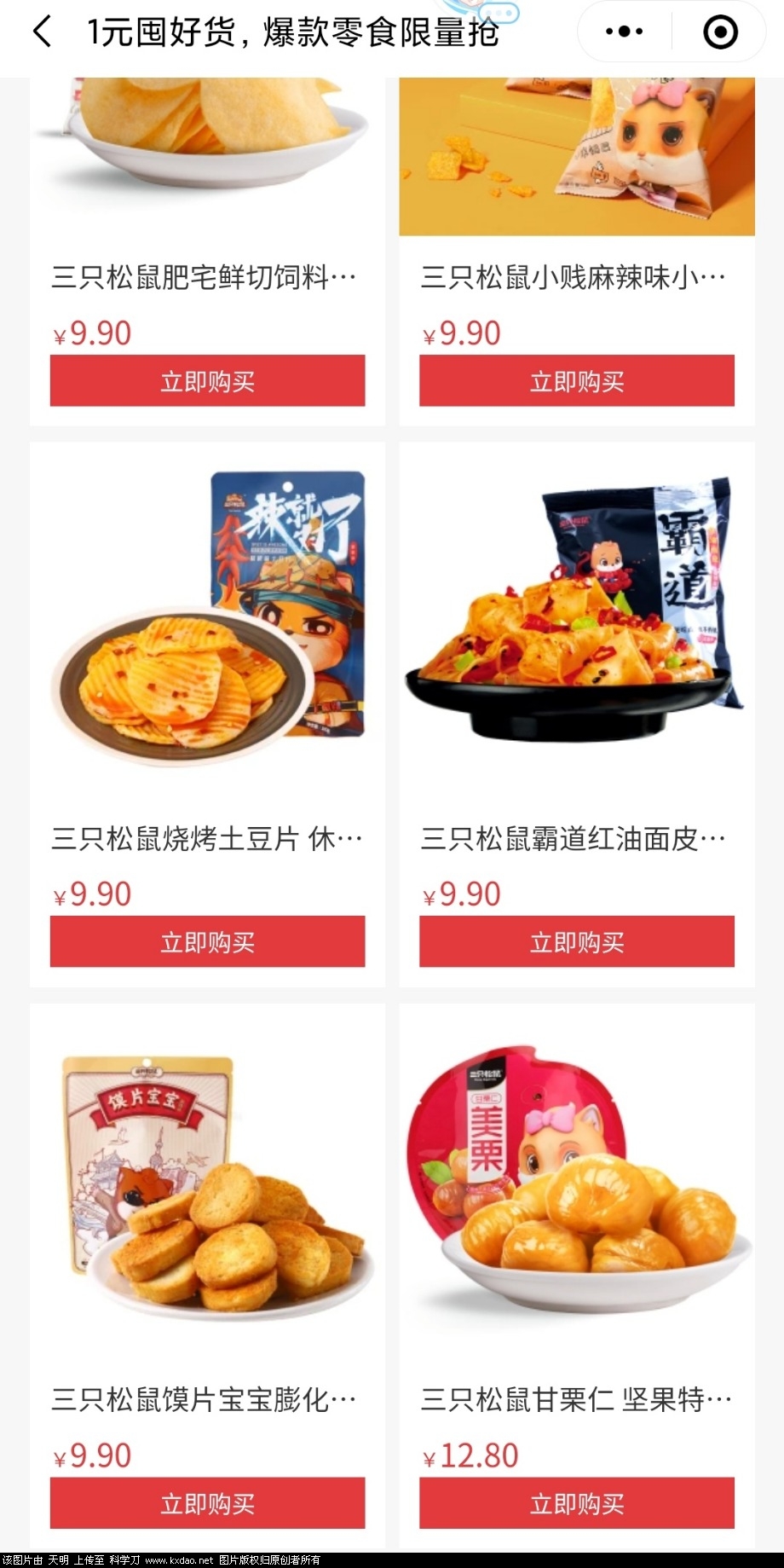The width and height of the screenshot is (784, 1568).
Task: Tap 立即购买 under 三只松鼠馍片宝宝膨化
Action: (x=207, y=1503)
